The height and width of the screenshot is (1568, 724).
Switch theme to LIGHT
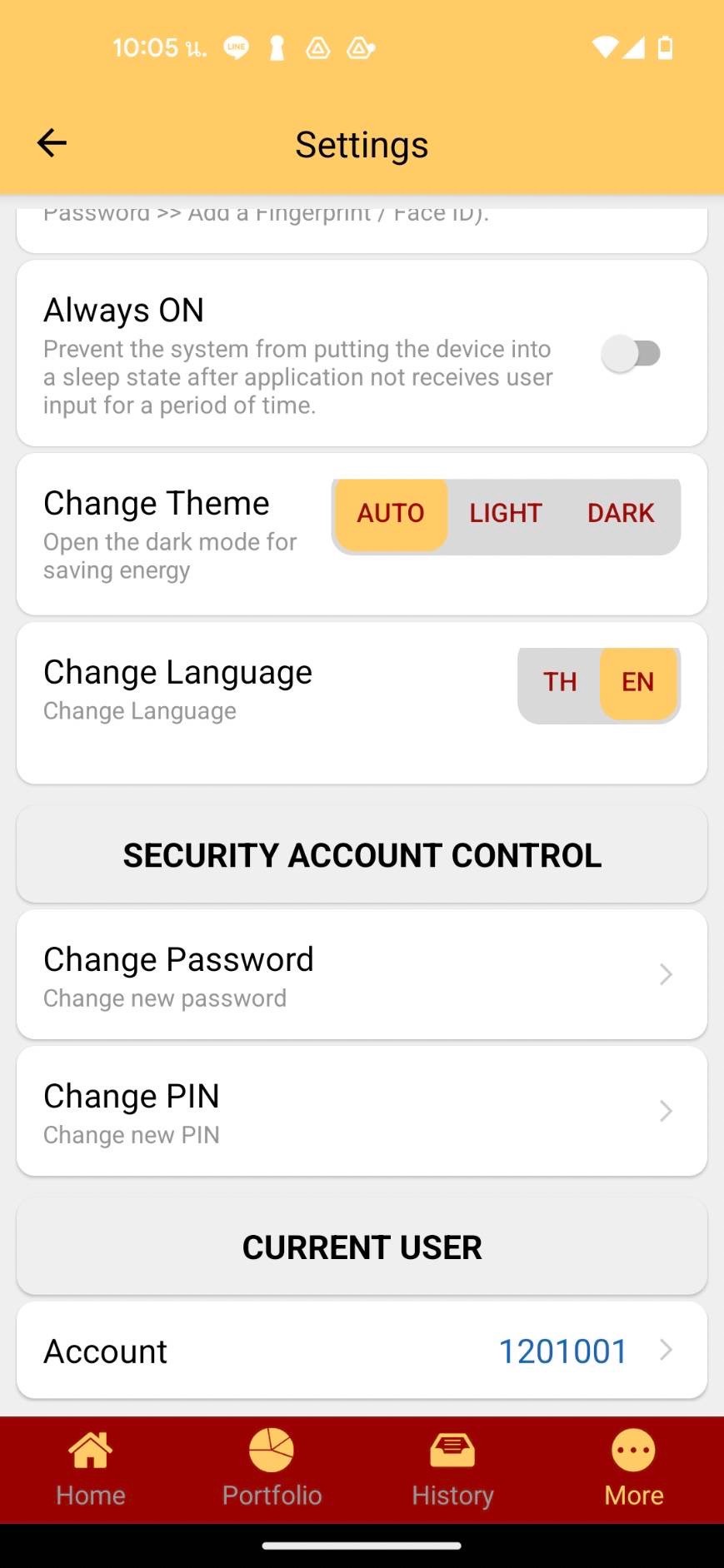(505, 513)
